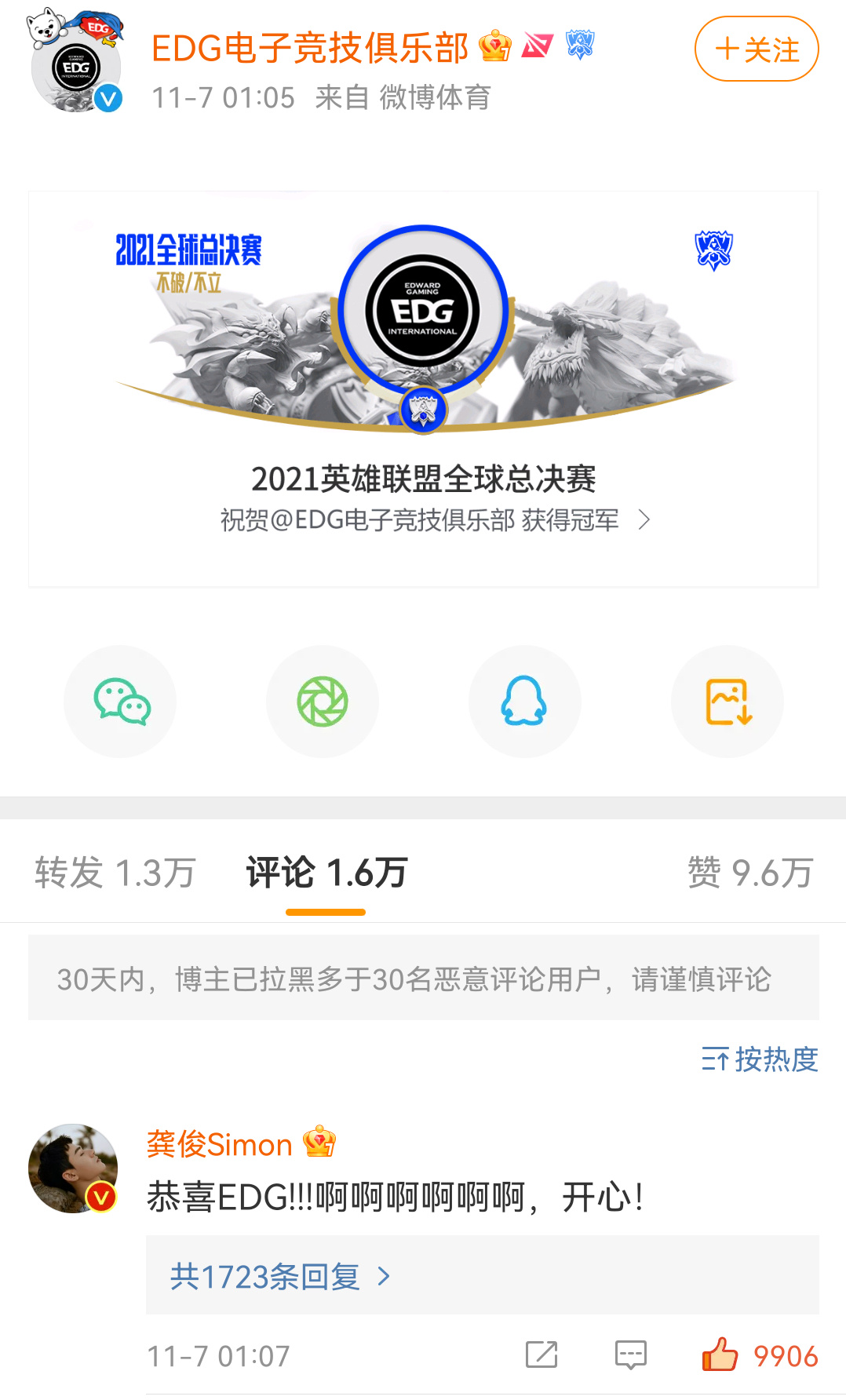Open EDG电子竞技俱乐部 profile avatar
Viewport: 846px width, 1400px height.
click(x=76, y=63)
